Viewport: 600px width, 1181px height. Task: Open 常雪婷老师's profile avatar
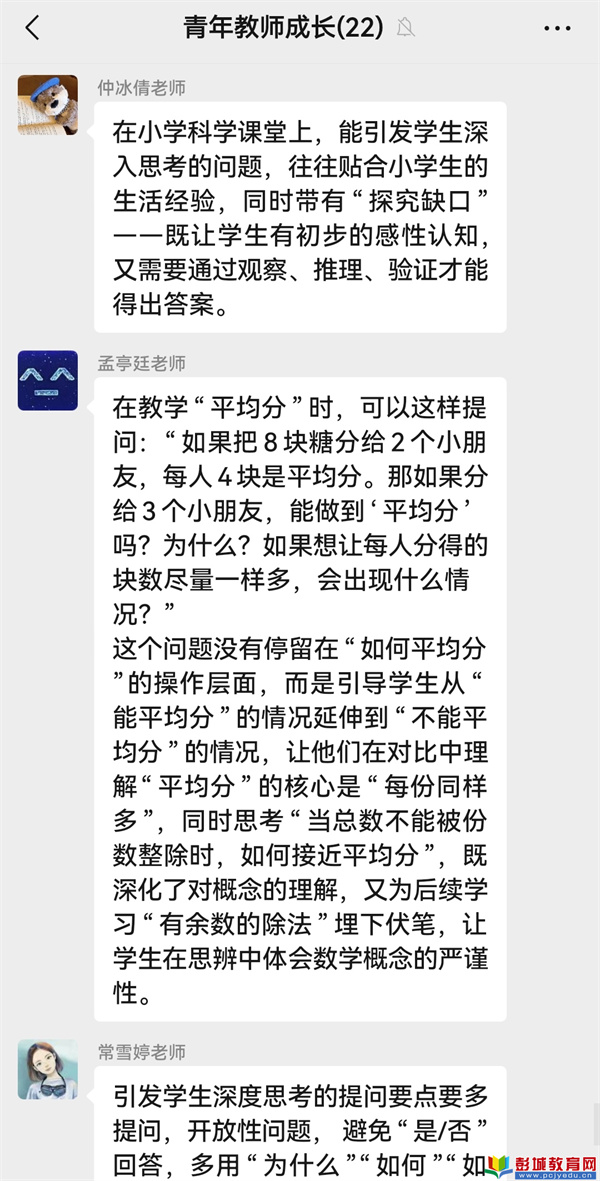(47, 1069)
